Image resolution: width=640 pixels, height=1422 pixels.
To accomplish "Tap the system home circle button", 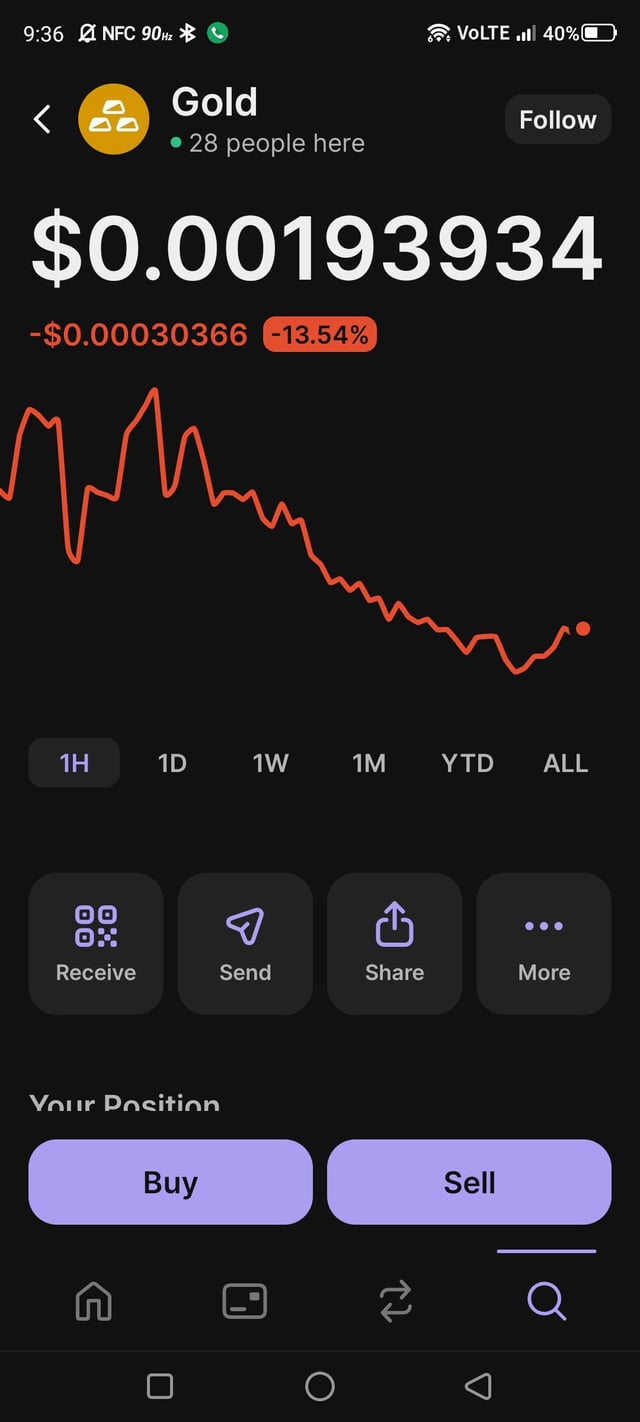I will coord(320,1385).
